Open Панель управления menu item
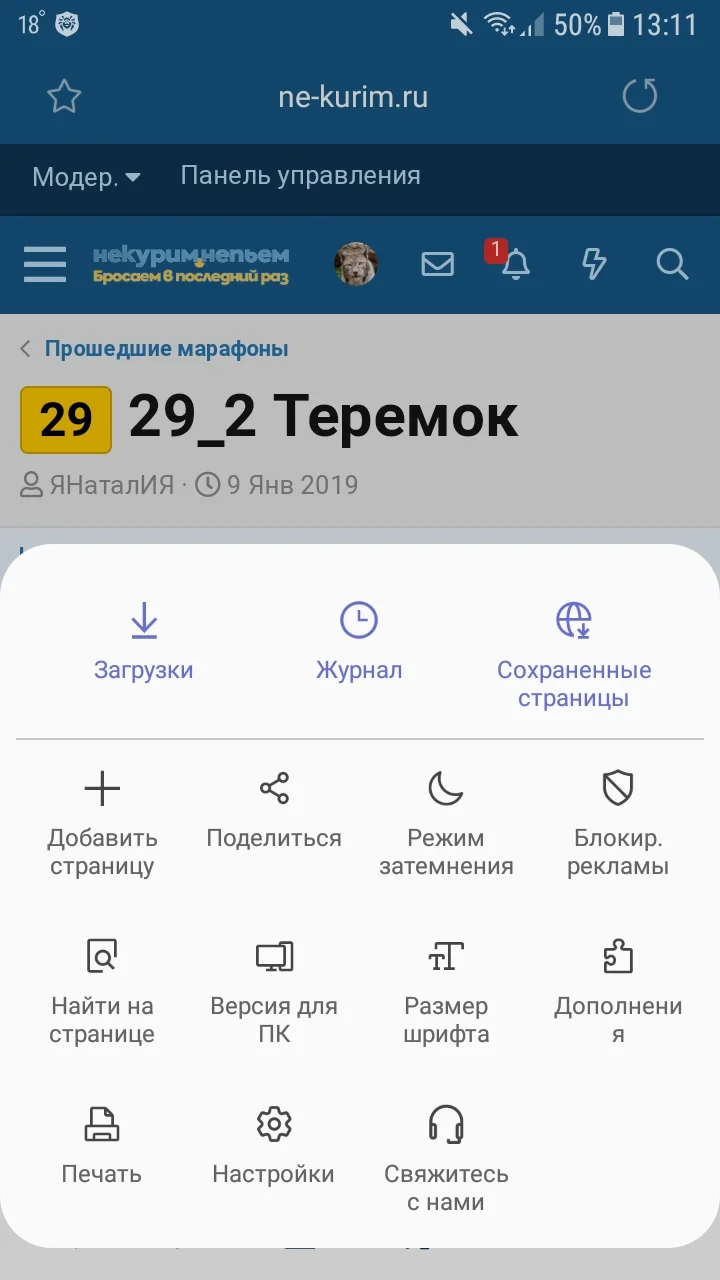This screenshot has width=720, height=1280. coord(299,176)
